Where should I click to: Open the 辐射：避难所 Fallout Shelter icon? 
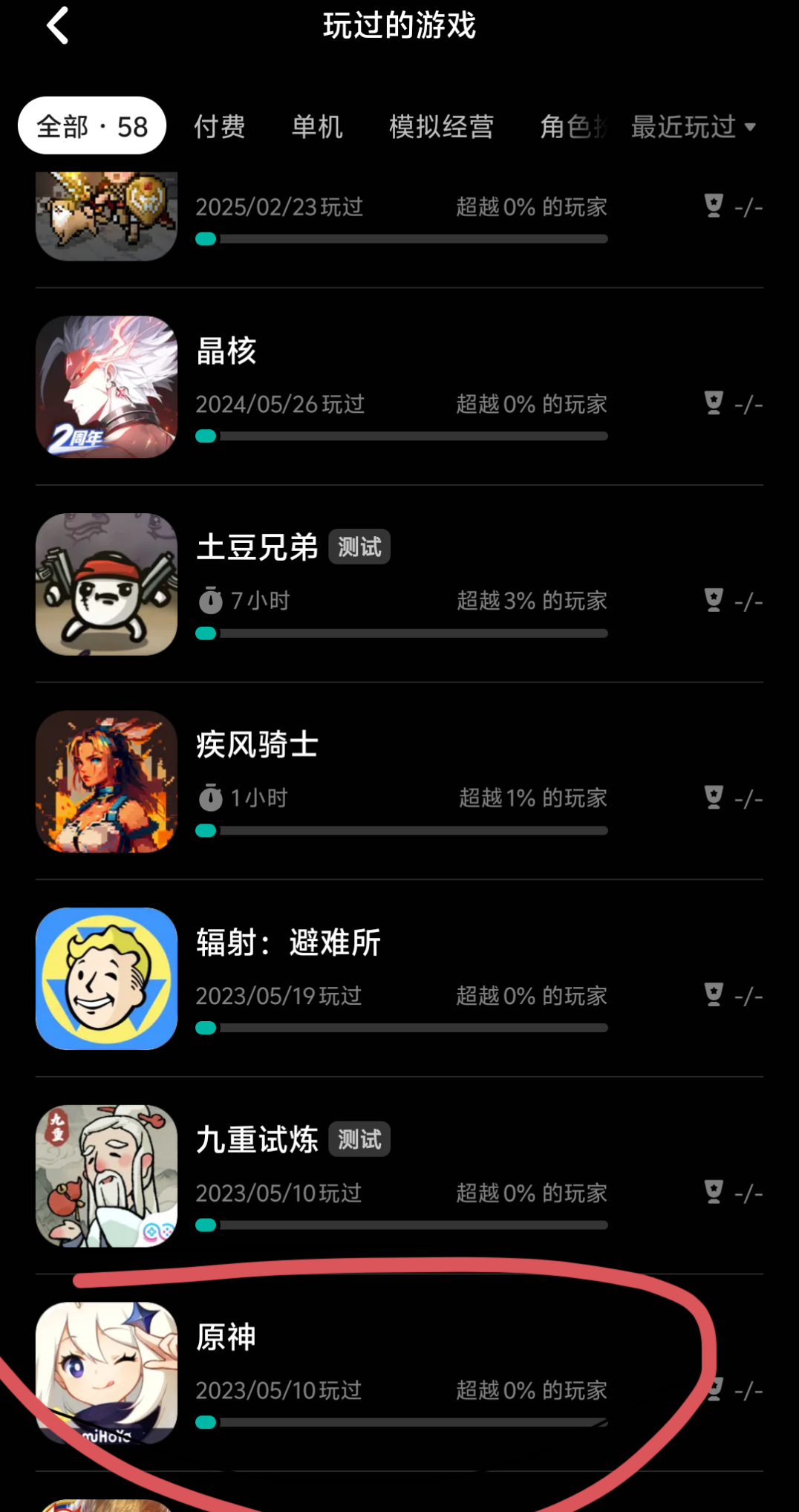pyautogui.click(x=106, y=979)
